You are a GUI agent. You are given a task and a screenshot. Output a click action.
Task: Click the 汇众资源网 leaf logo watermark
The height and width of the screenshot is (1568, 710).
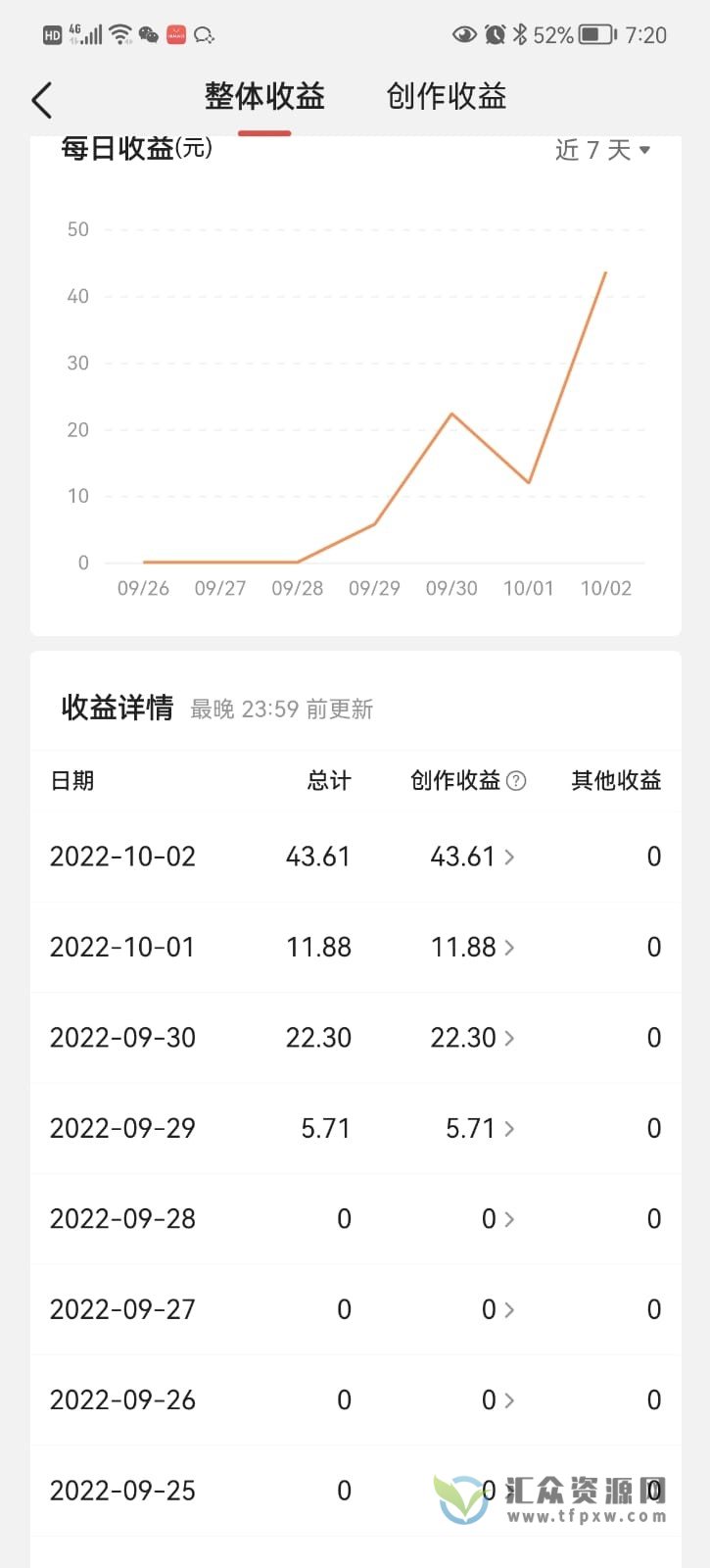pyautogui.click(x=460, y=1492)
